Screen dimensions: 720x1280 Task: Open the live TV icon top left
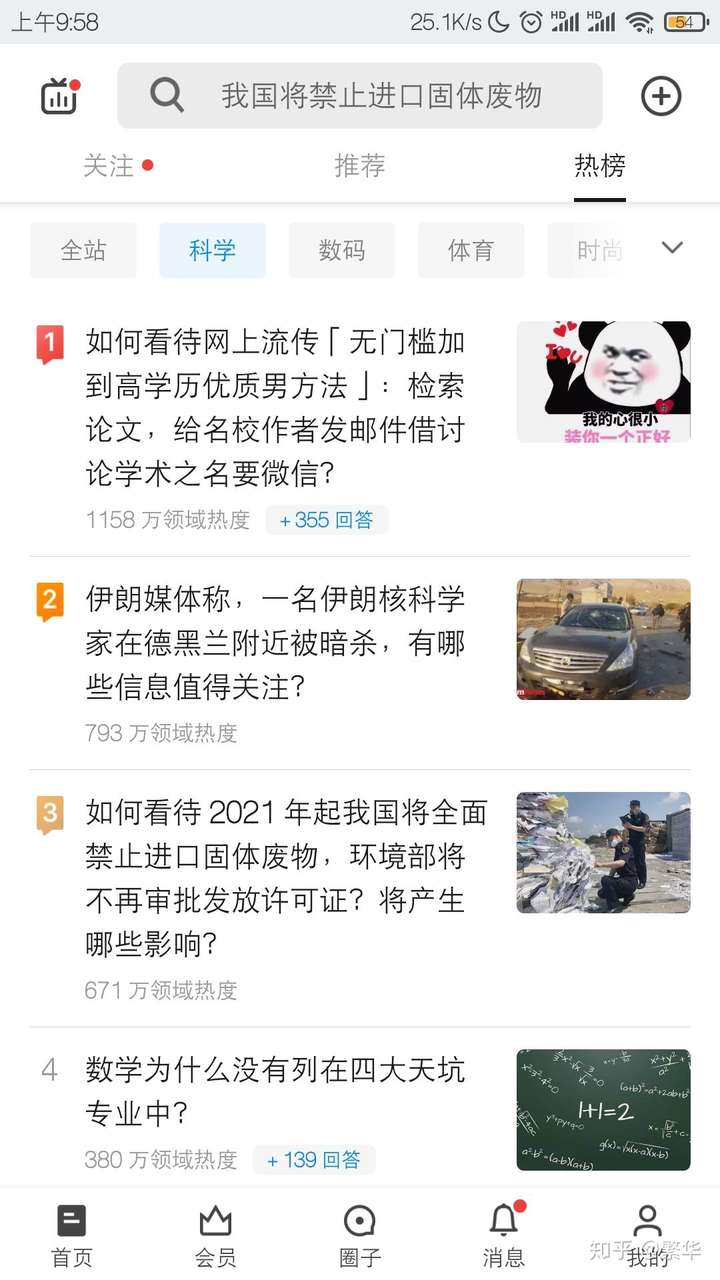(58, 95)
